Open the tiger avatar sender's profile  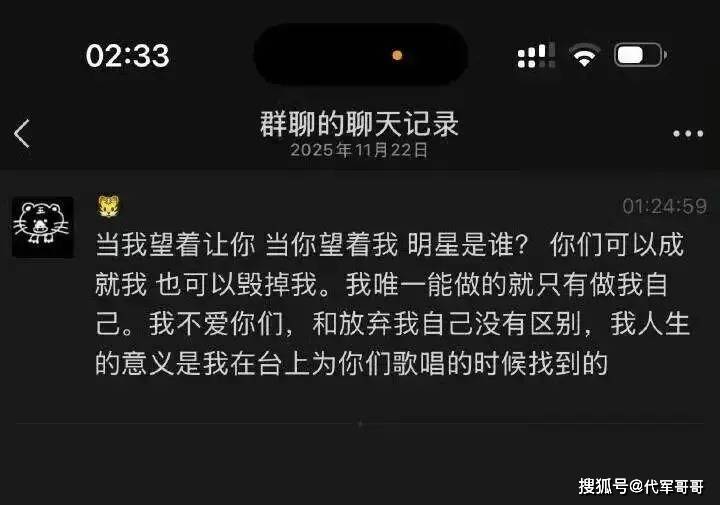click(42, 227)
